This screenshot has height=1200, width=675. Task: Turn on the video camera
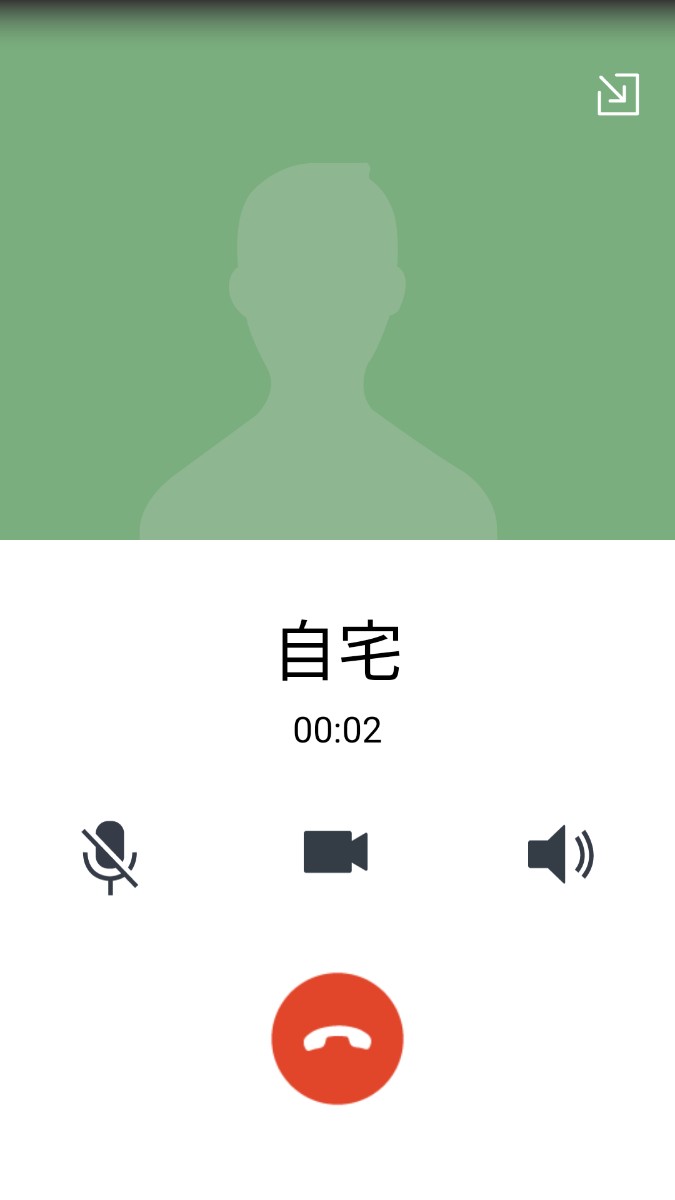(336, 852)
